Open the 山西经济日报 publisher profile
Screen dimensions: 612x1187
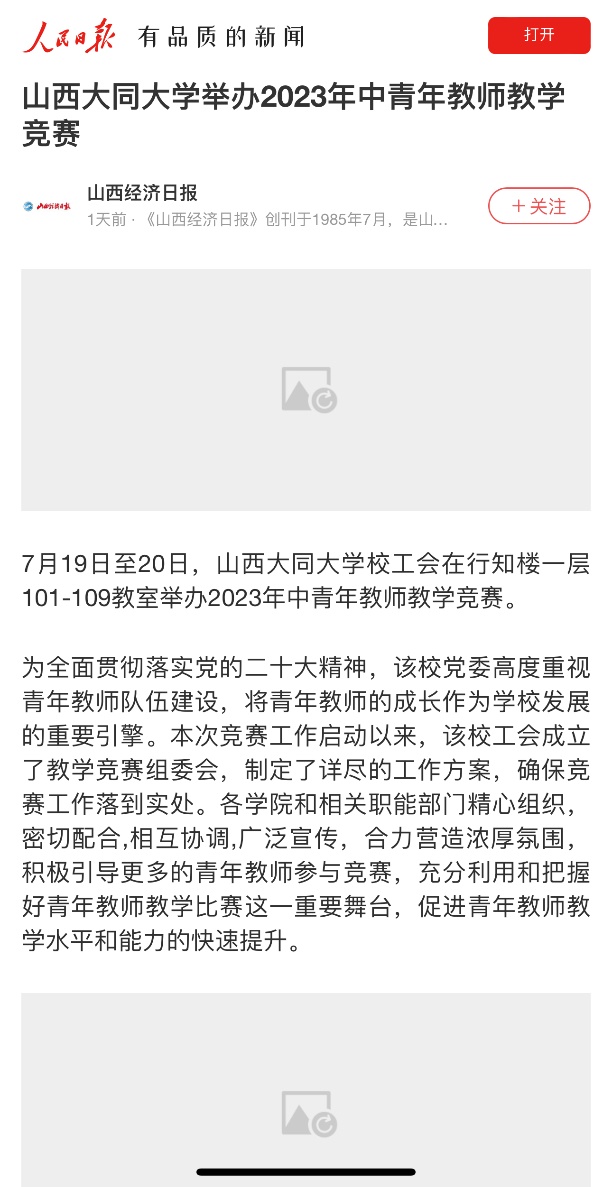coord(142,192)
